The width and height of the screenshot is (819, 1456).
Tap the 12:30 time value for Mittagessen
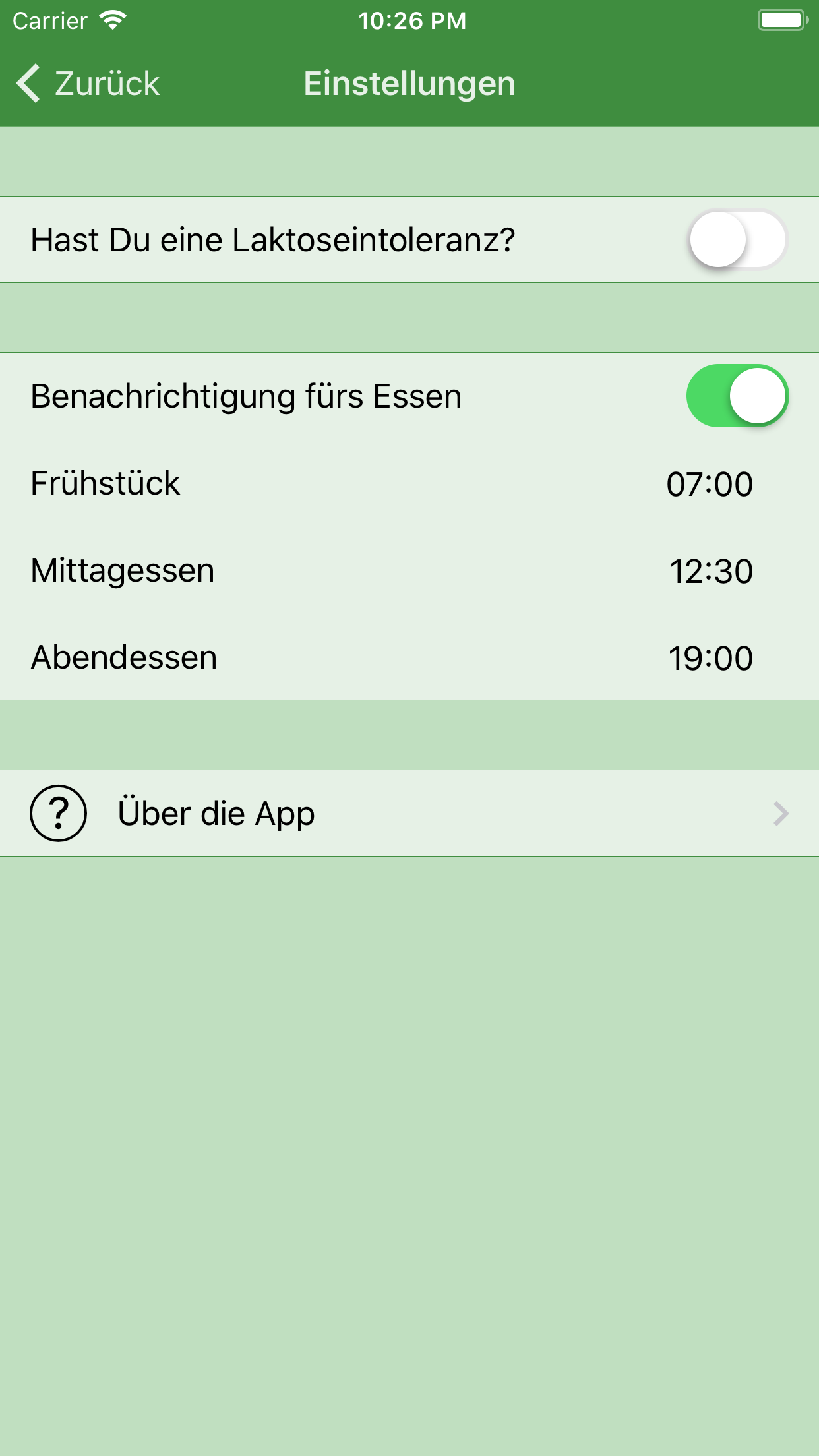(x=710, y=570)
